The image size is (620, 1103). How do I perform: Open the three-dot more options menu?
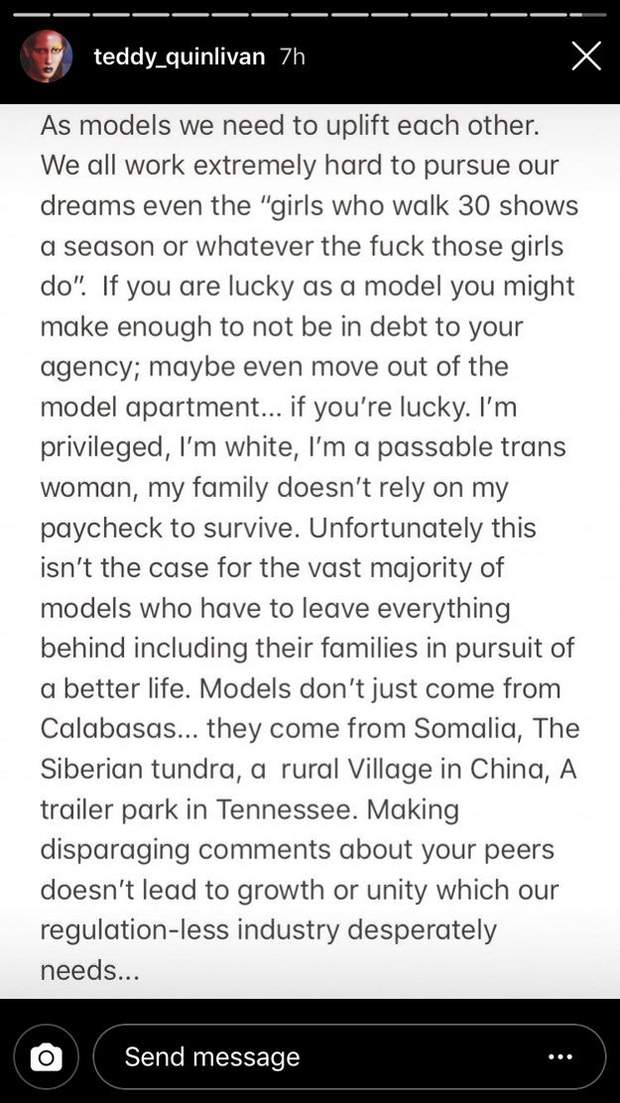tap(560, 1057)
